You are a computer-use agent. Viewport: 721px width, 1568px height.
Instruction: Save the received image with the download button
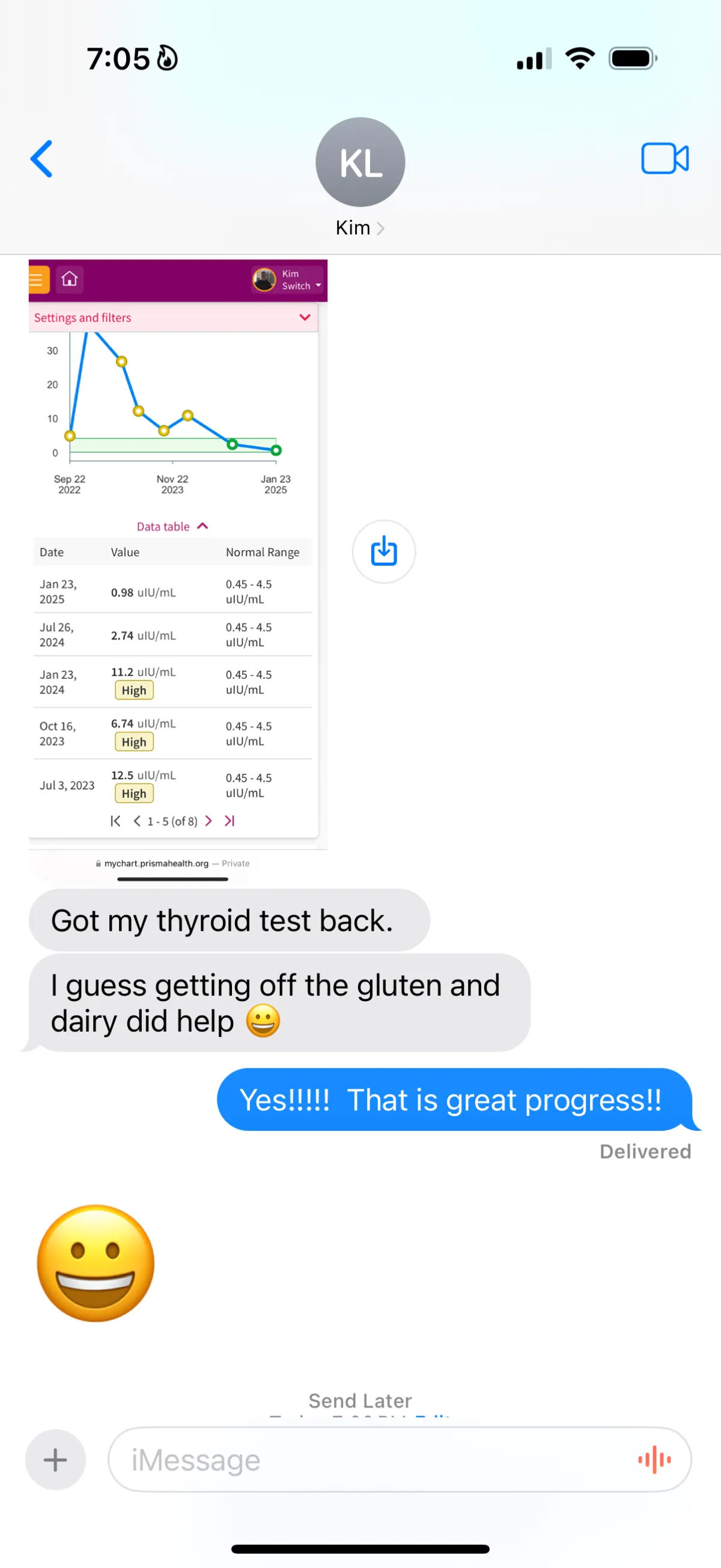pos(384,551)
